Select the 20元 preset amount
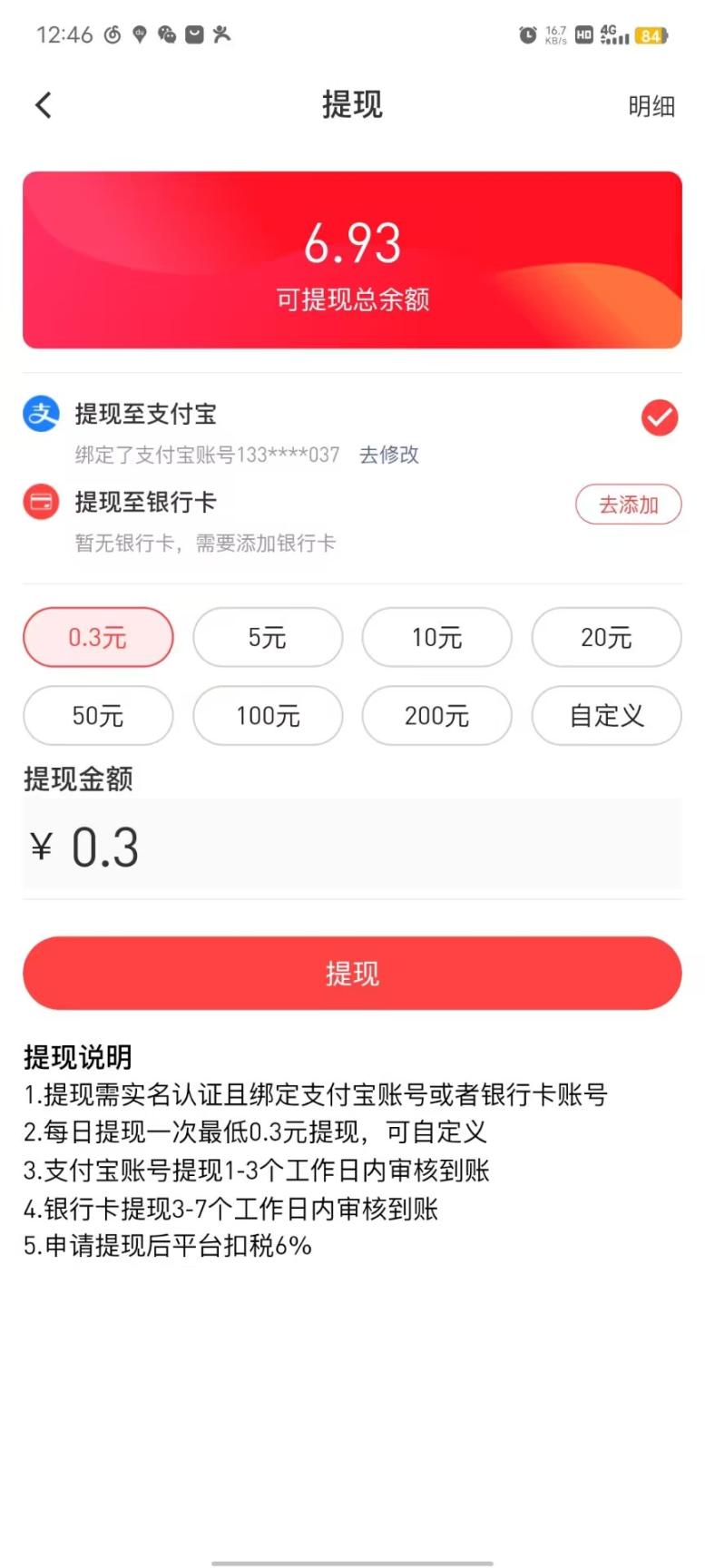The width and height of the screenshot is (705, 1568). click(x=606, y=637)
